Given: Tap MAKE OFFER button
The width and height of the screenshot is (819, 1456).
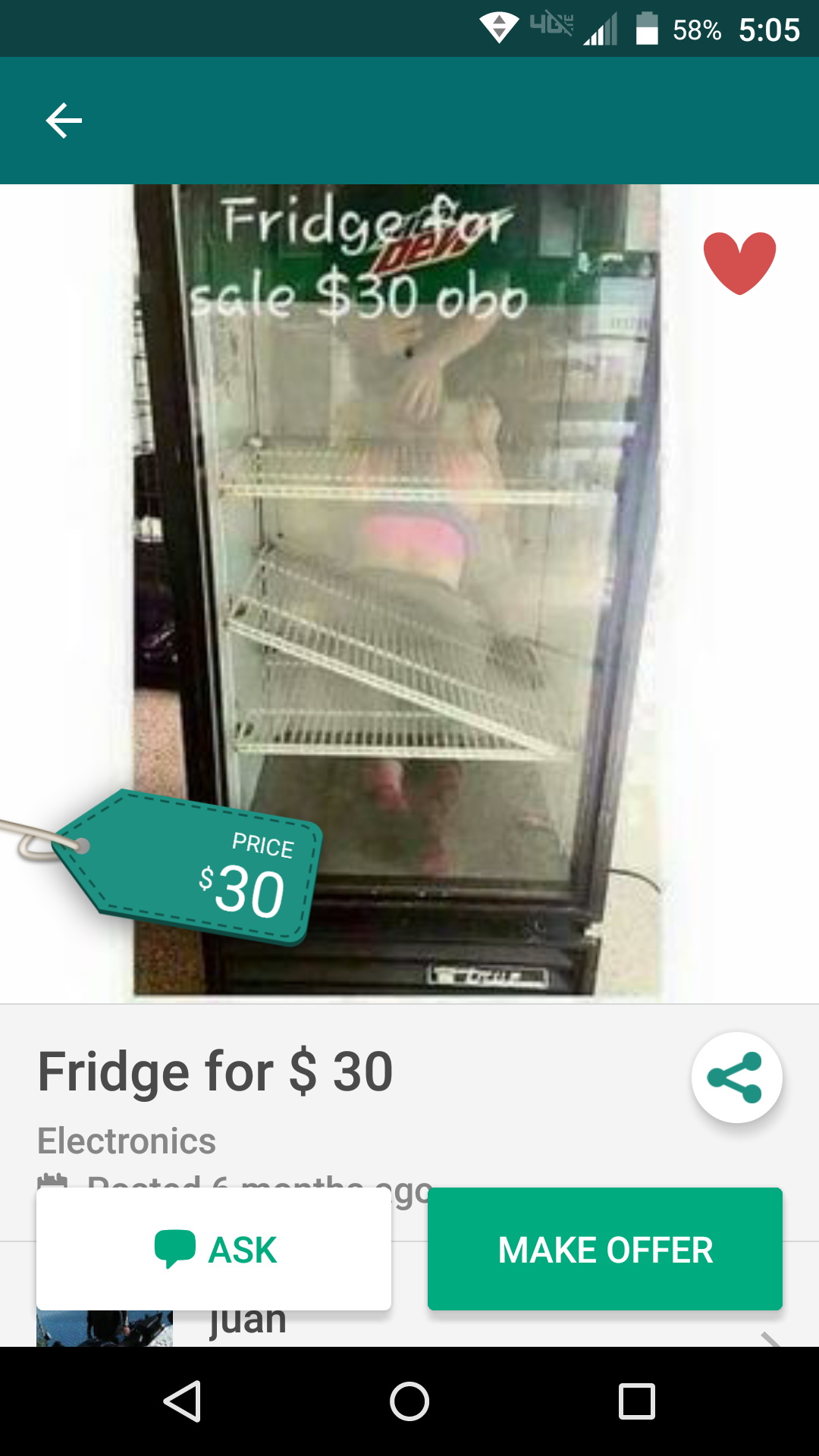Looking at the screenshot, I should tap(604, 1249).
